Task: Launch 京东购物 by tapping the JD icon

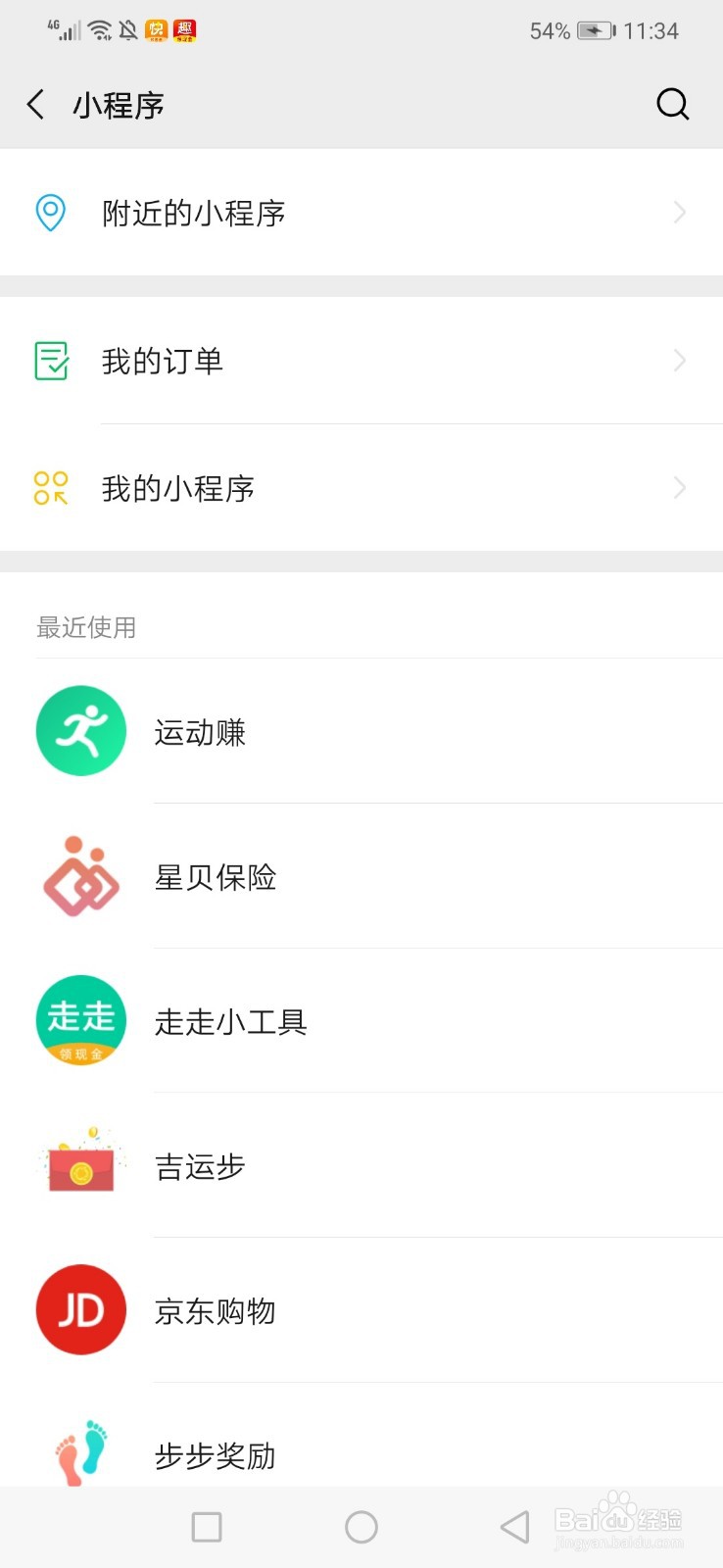Action: click(81, 1309)
